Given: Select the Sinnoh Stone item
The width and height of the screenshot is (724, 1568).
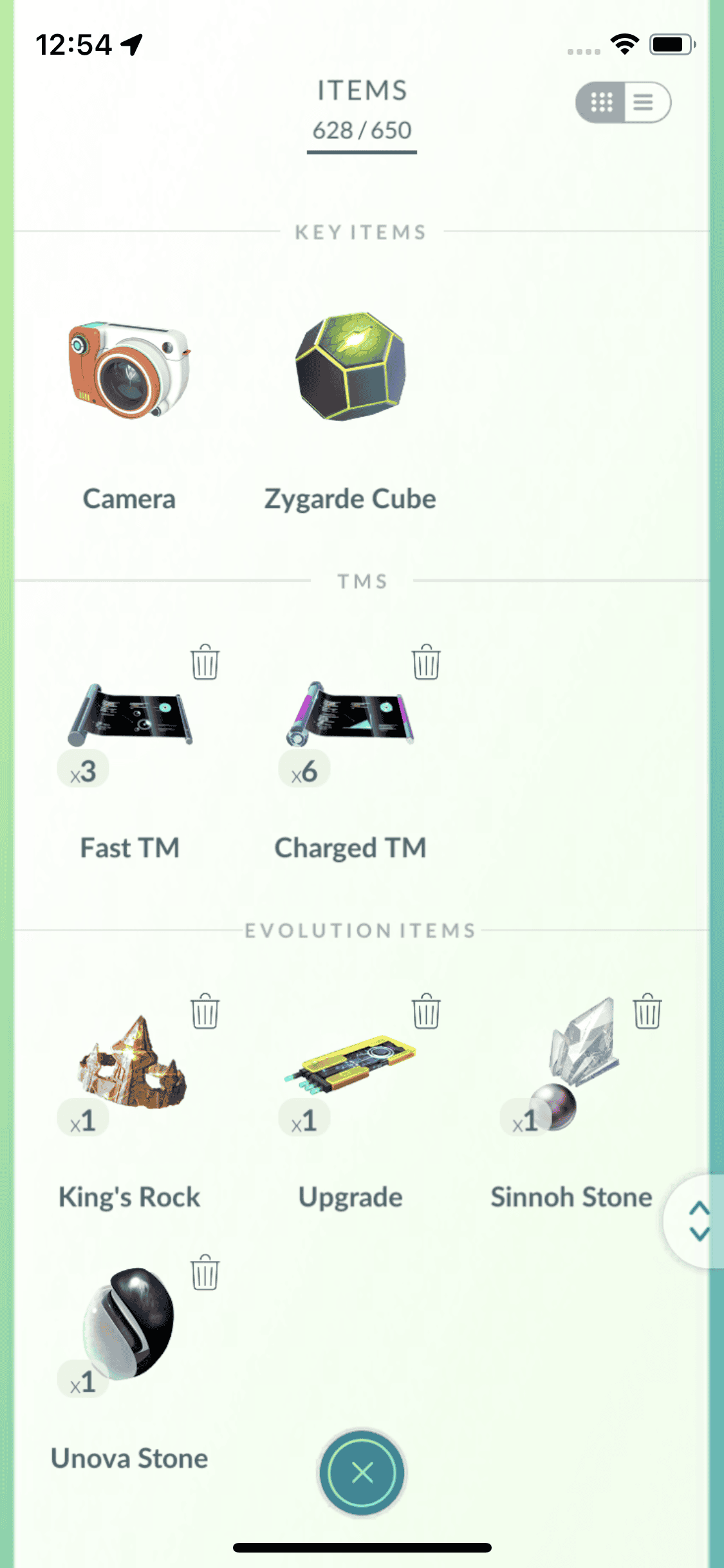Looking at the screenshot, I should [573, 1062].
